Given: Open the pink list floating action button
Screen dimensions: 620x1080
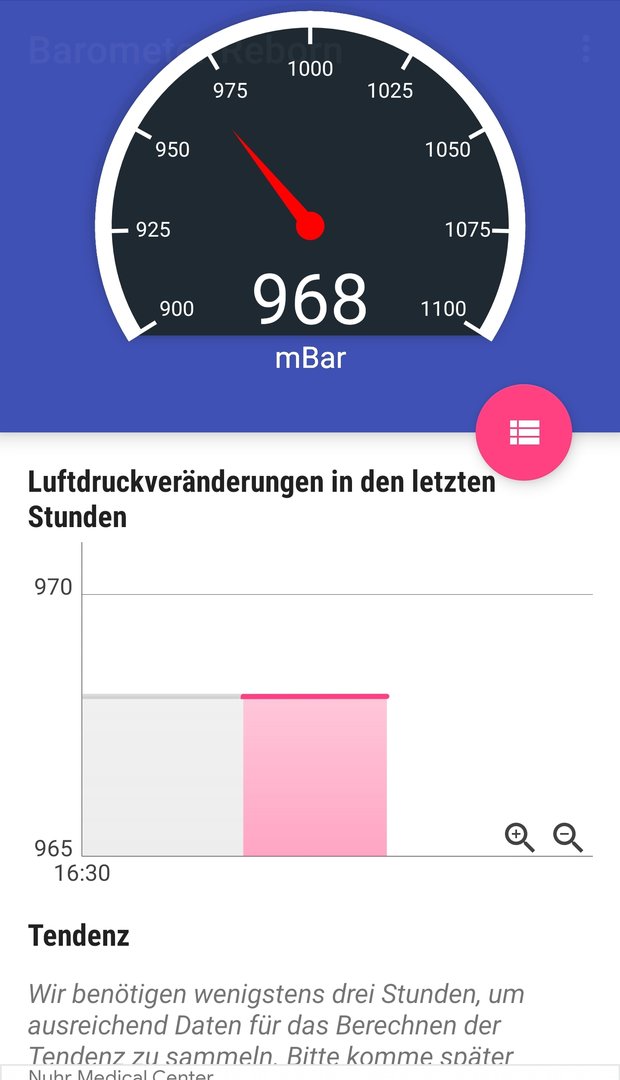Looking at the screenshot, I should [524, 432].
